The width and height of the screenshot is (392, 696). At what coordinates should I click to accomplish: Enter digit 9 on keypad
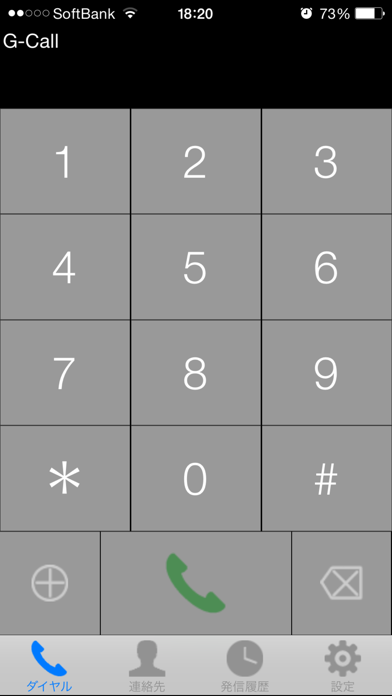(x=327, y=373)
